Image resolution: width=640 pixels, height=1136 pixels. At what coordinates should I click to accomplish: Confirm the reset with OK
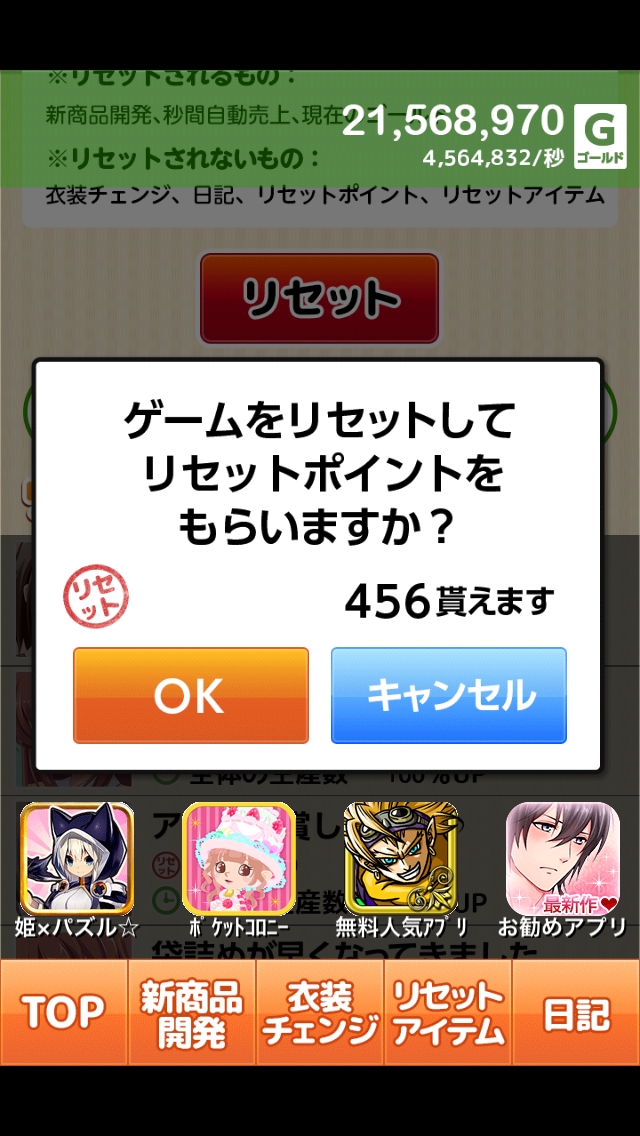[190, 695]
